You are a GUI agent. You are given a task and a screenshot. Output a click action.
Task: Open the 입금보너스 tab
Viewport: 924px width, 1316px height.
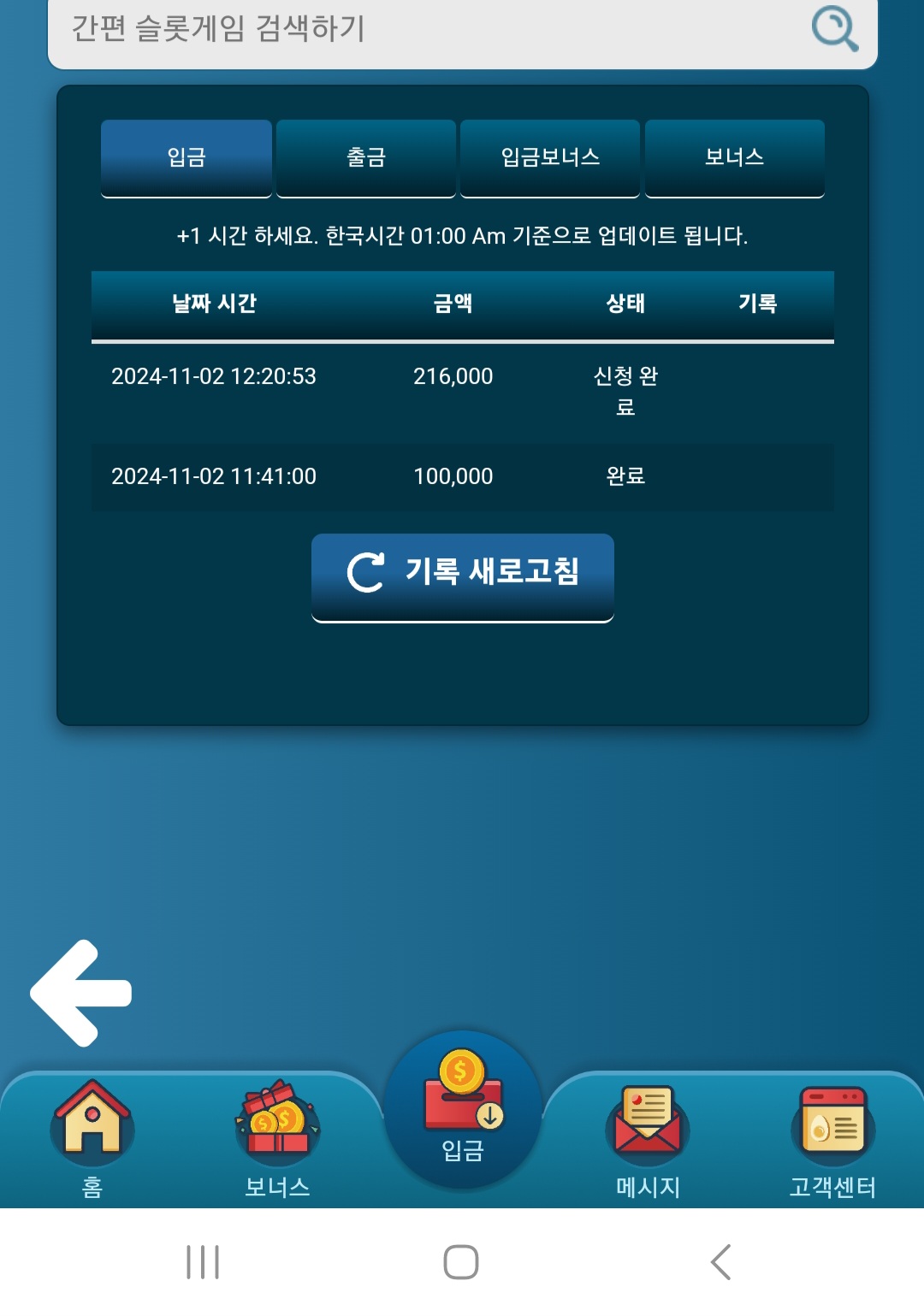point(550,158)
